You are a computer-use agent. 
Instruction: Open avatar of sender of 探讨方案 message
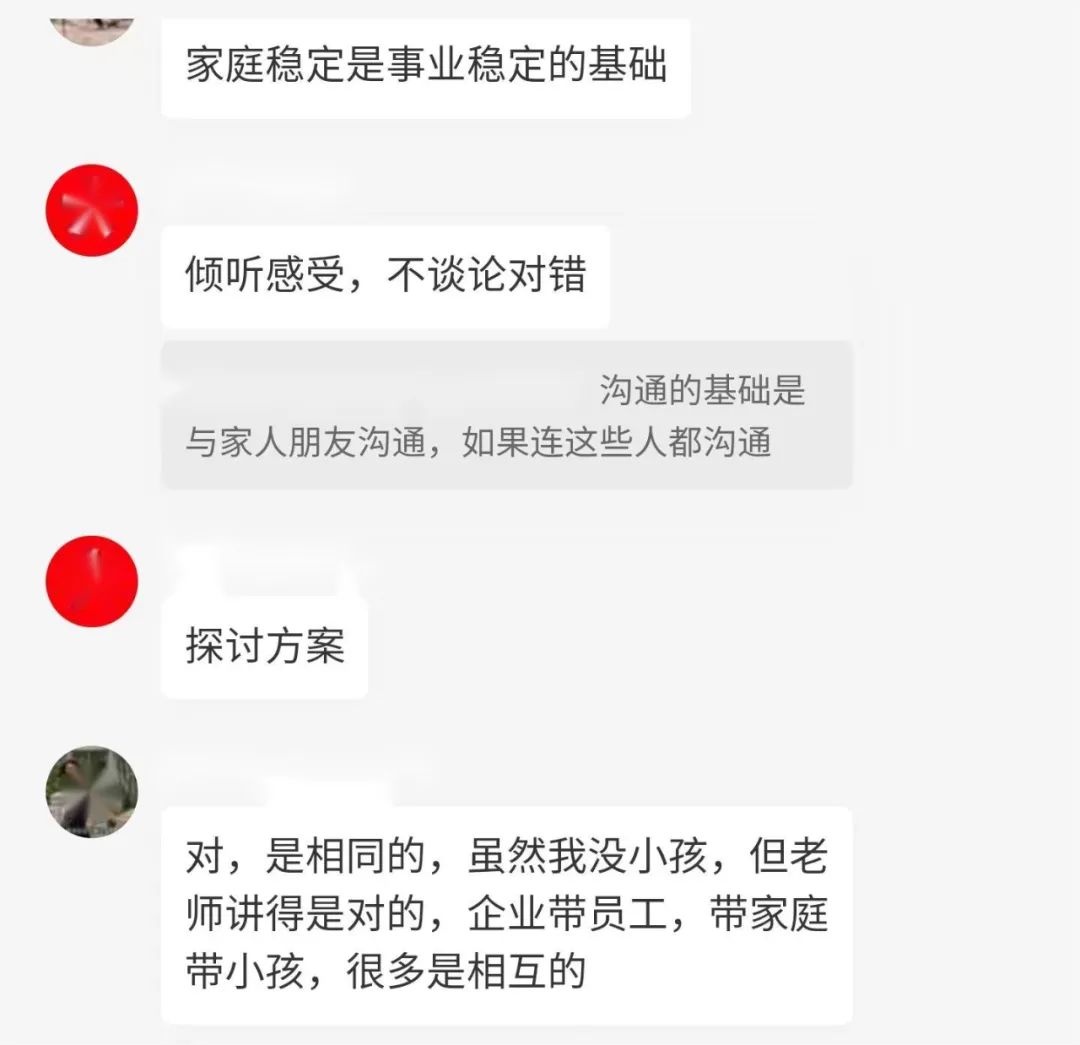[92, 581]
